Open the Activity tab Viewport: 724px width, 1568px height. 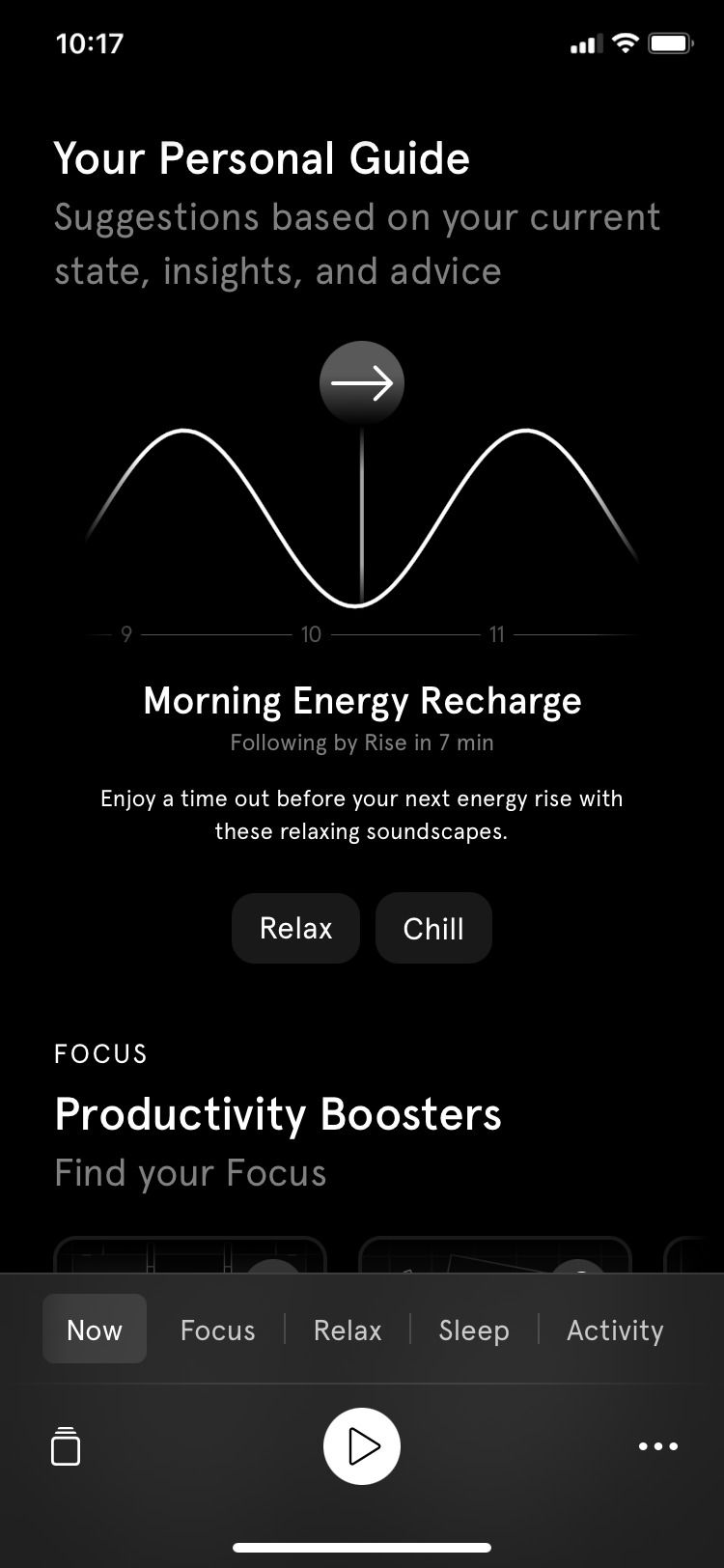615,1330
